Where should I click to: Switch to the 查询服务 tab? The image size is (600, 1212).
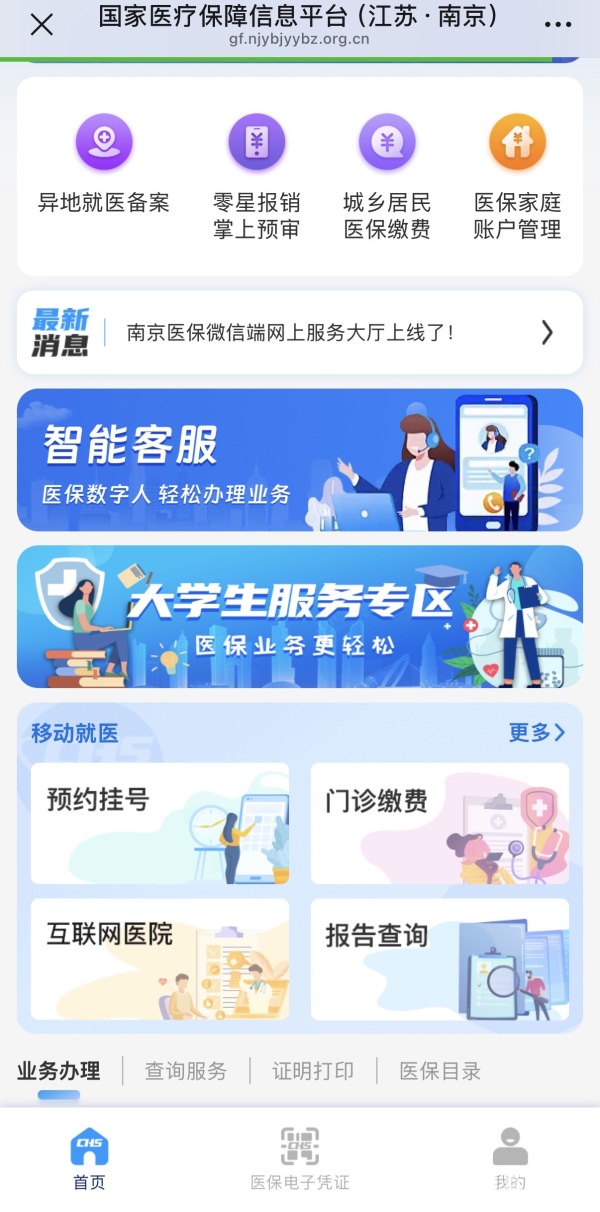pyautogui.click(x=186, y=1071)
